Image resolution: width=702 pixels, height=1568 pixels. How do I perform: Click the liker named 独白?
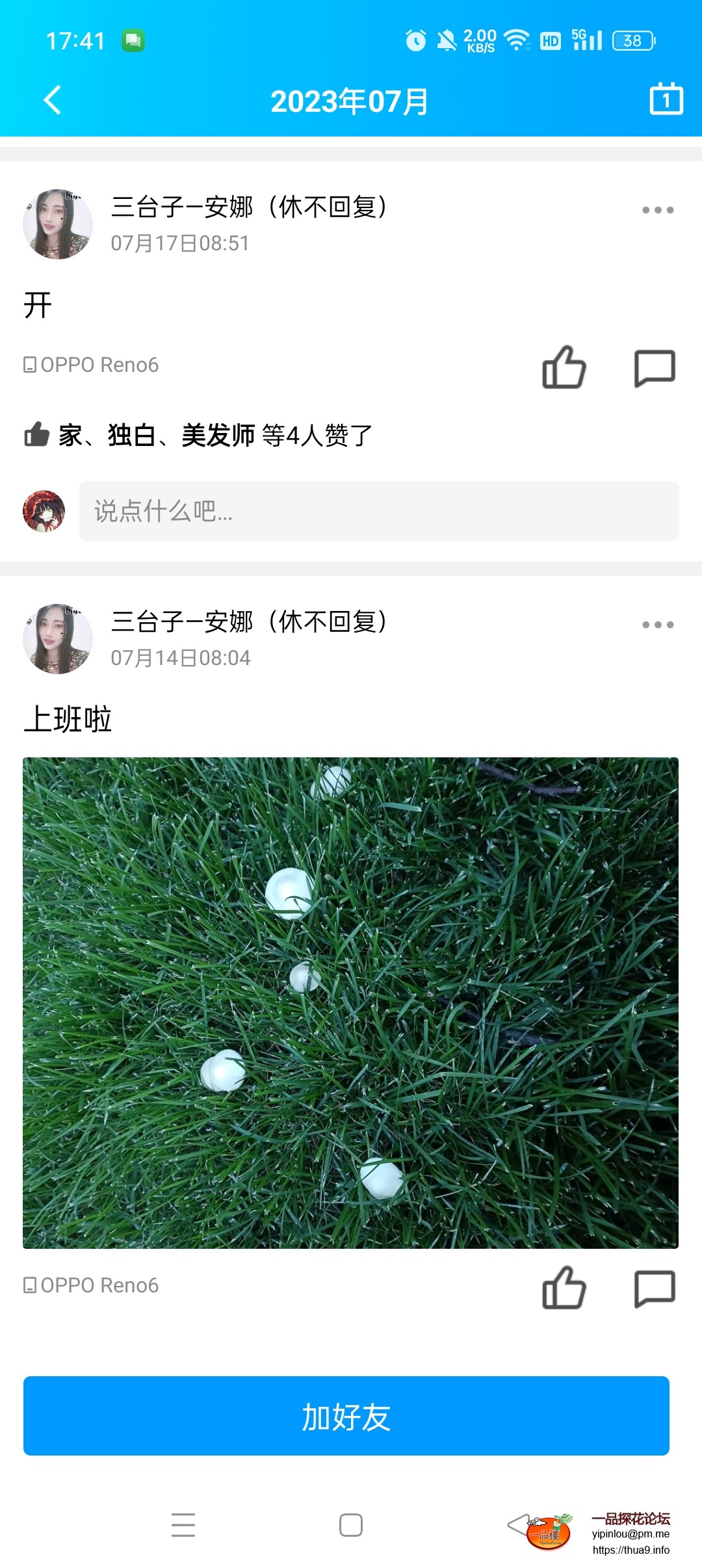(x=131, y=433)
